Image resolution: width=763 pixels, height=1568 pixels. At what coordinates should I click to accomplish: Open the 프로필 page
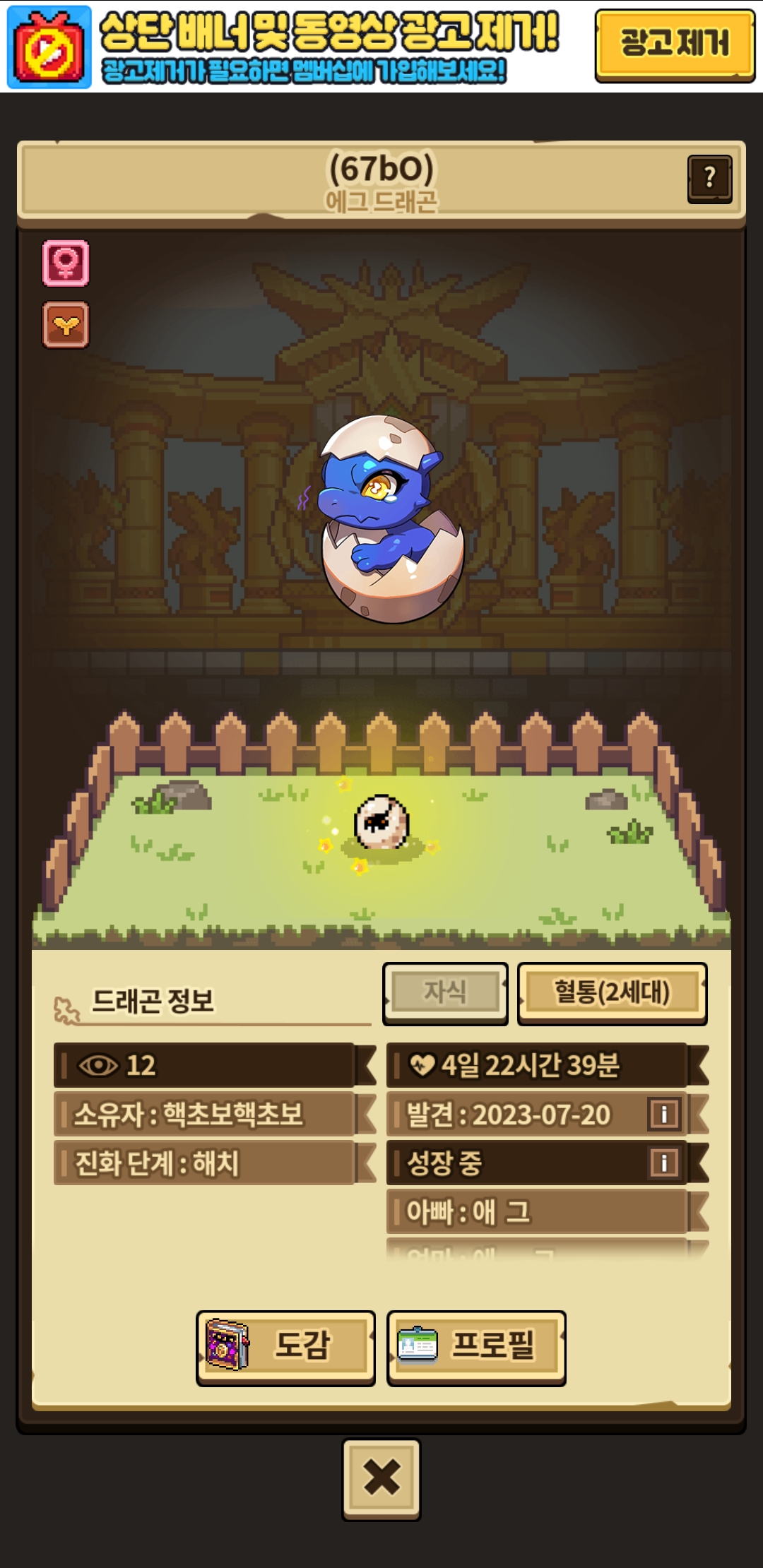point(476,1348)
